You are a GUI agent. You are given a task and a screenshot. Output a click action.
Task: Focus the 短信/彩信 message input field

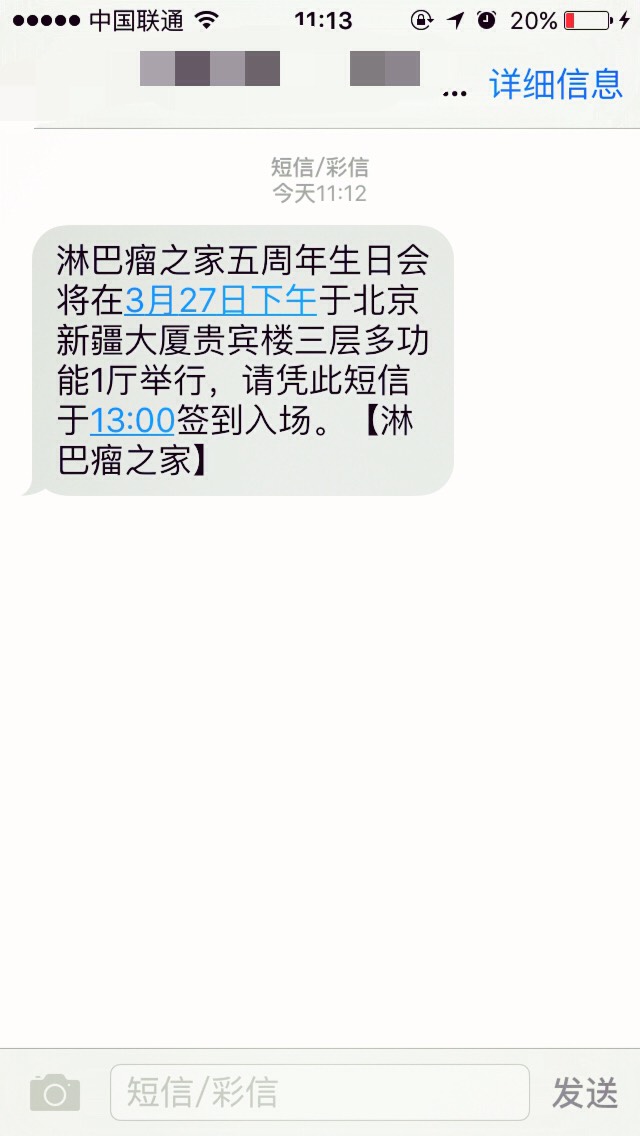click(318, 1092)
